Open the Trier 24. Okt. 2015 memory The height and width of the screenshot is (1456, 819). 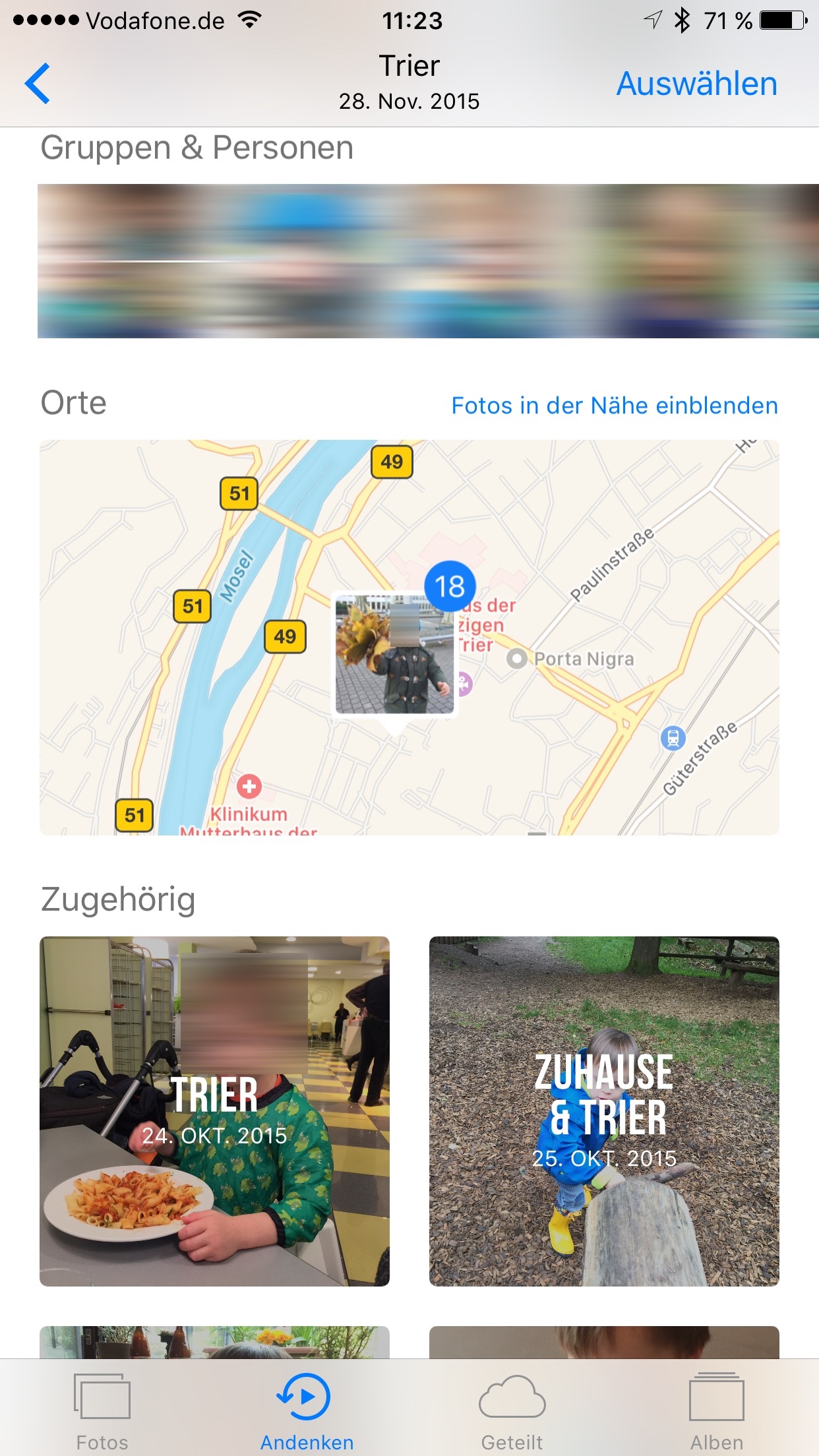[214, 1111]
